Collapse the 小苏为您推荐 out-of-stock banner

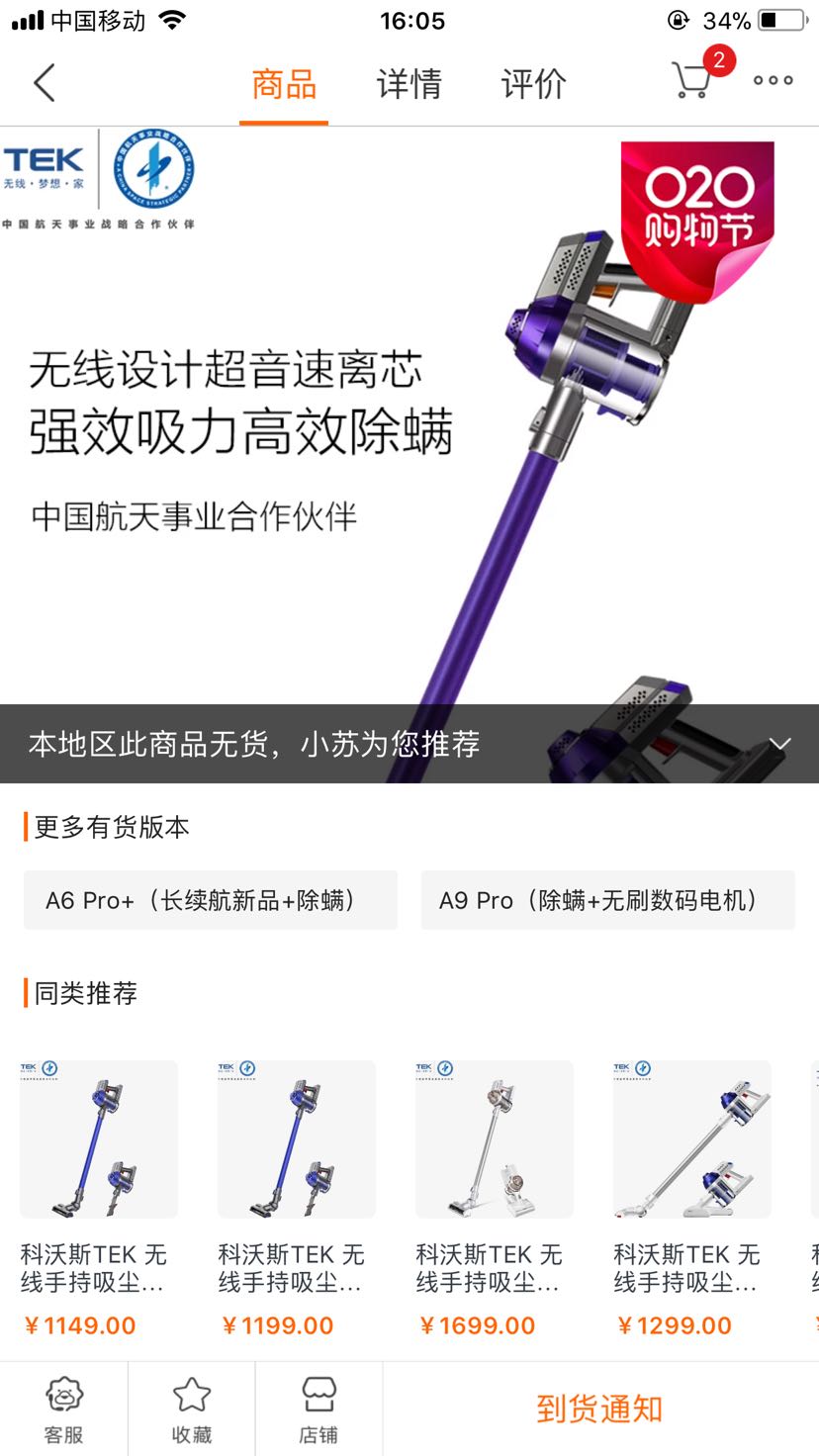pos(779,744)
